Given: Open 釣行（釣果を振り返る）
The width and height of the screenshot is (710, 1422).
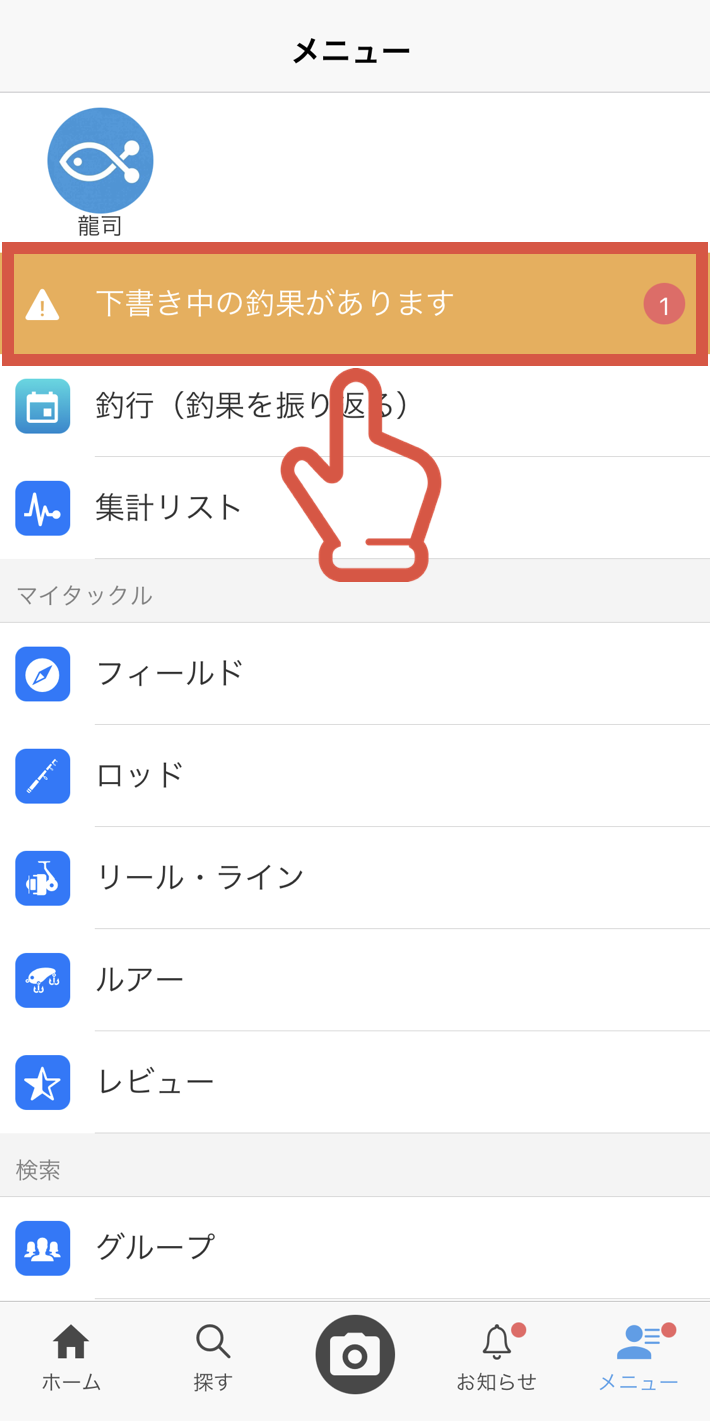Looking at the screenshot, I should click(355, 406).
